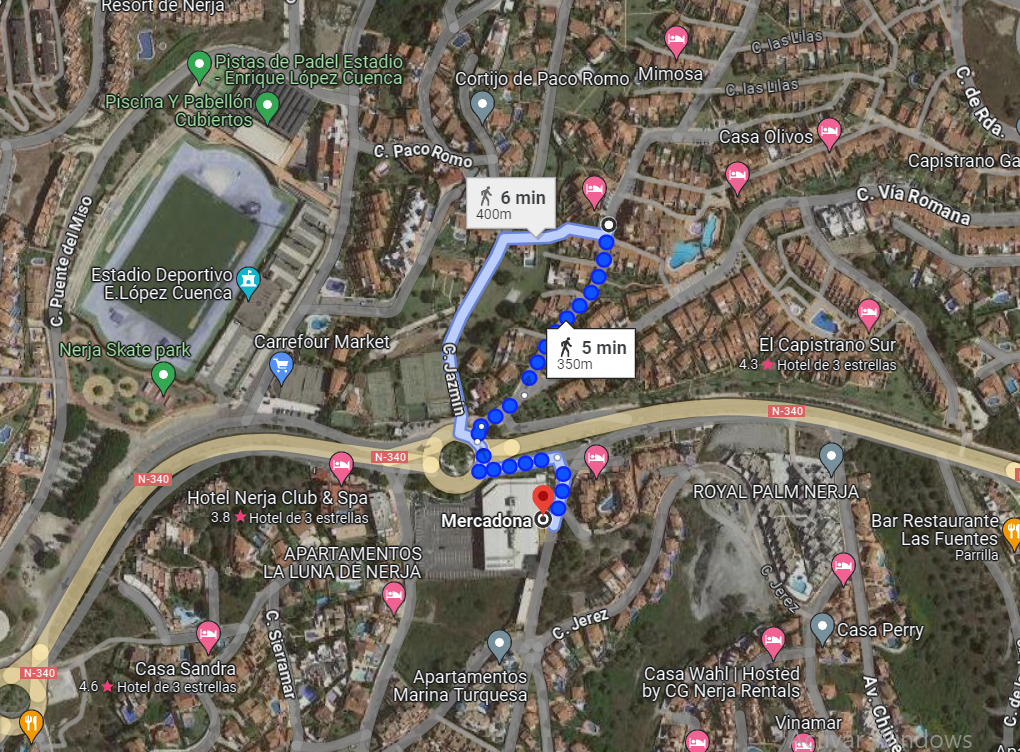The image size is (1020, 752).
Task: Select the Apartamentos Marina Turquesa marker
Action: click(x=498, y=643)
